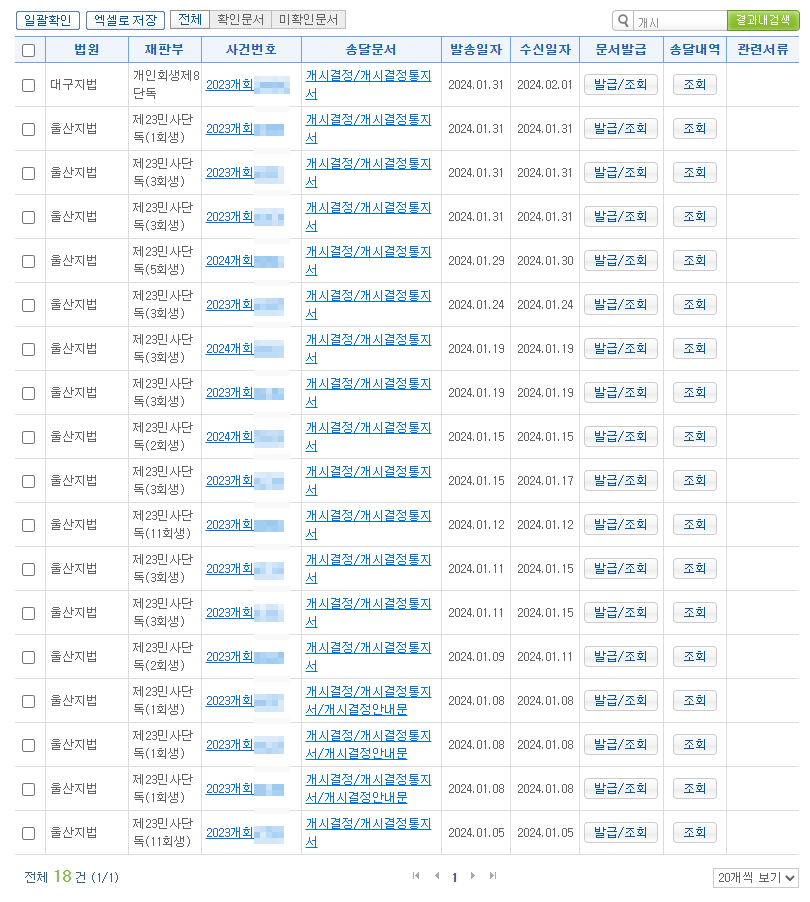Check the select-all checkbox in the table header
The width and height of the screenshot is (810, 902).
[28, 50]
